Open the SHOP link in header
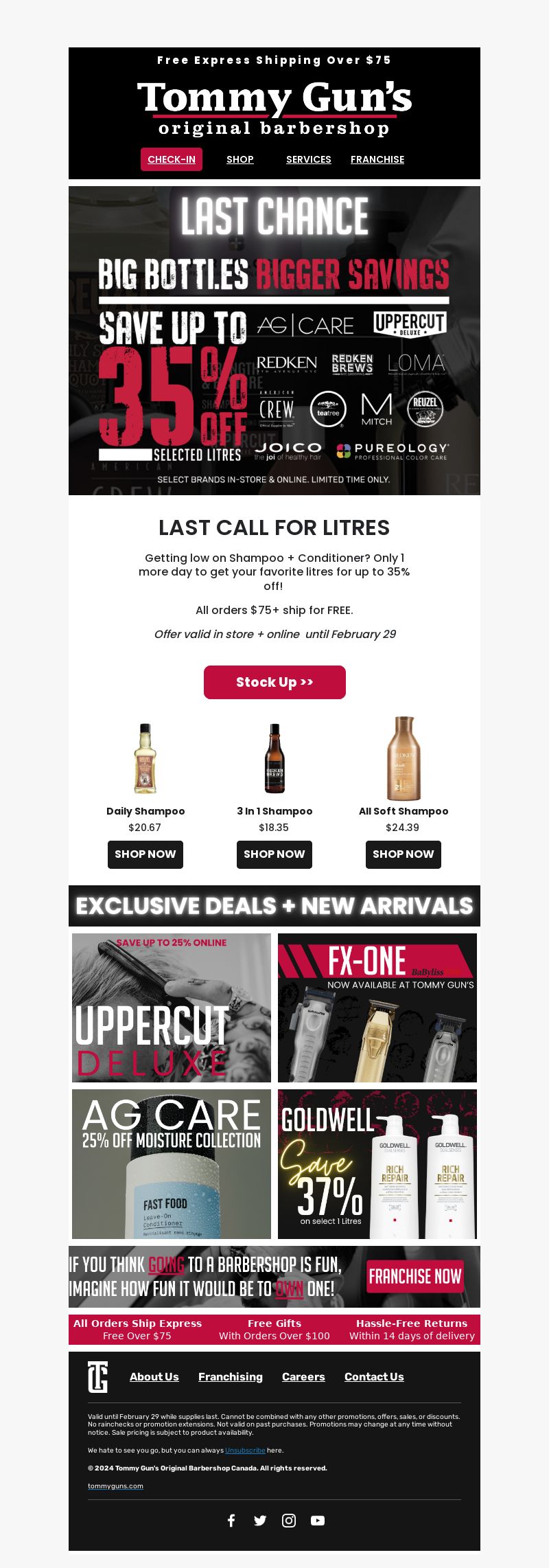 coord(240,159)
